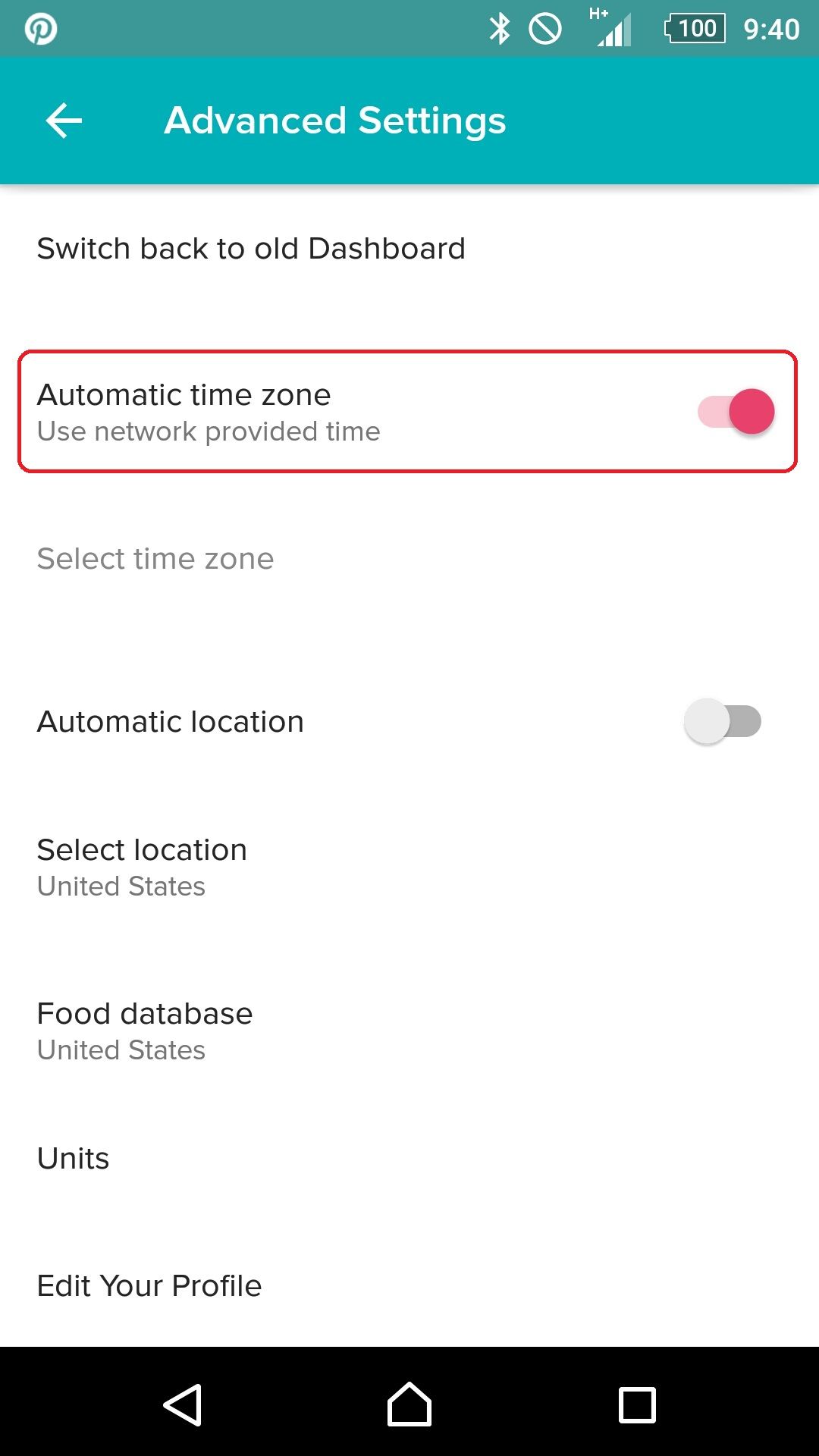Open Food database setting
This screenshot has height=1456, width=819.
coord(144,1031)
